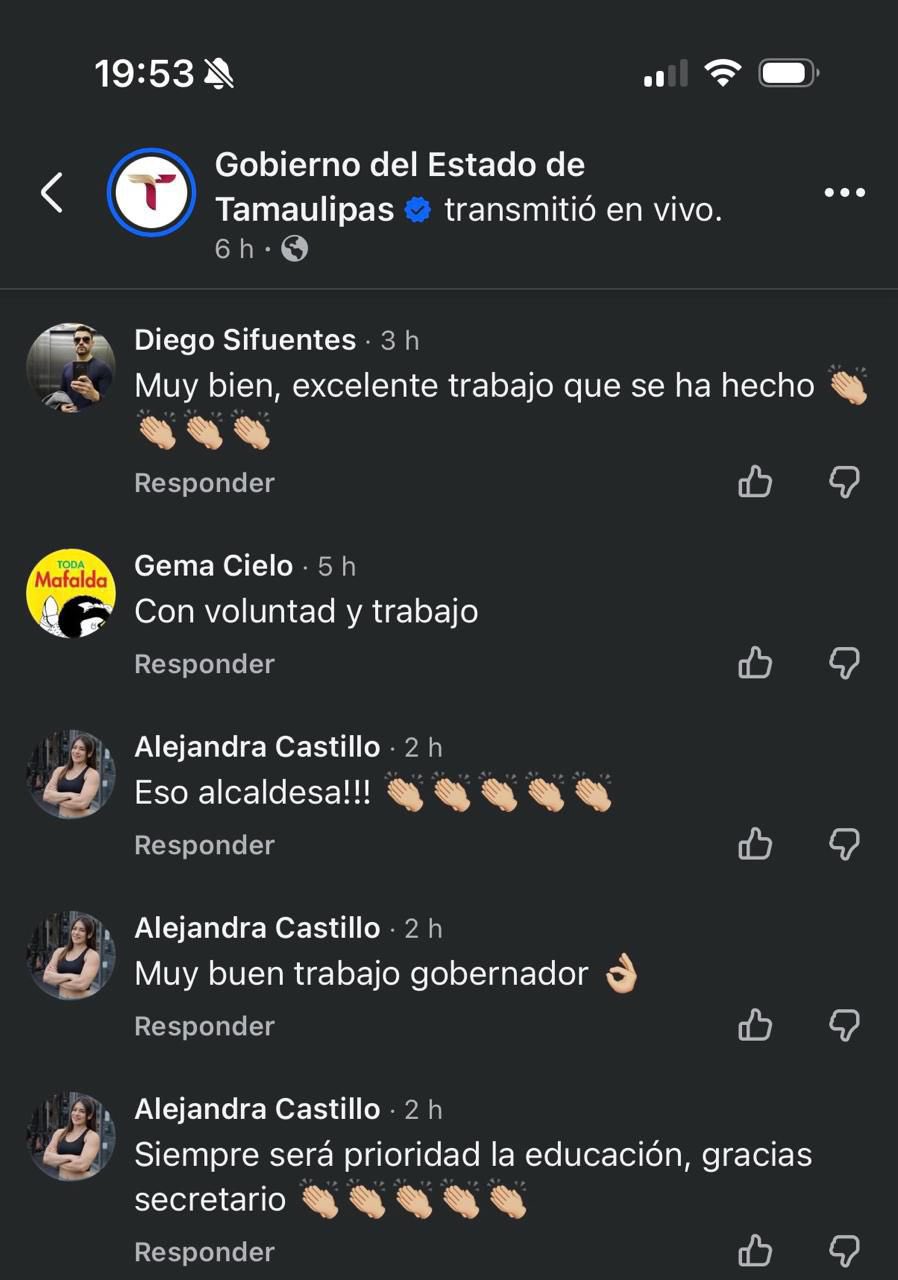Like Gema Cielo's comment
The image size is (898, 1280).
755,663
